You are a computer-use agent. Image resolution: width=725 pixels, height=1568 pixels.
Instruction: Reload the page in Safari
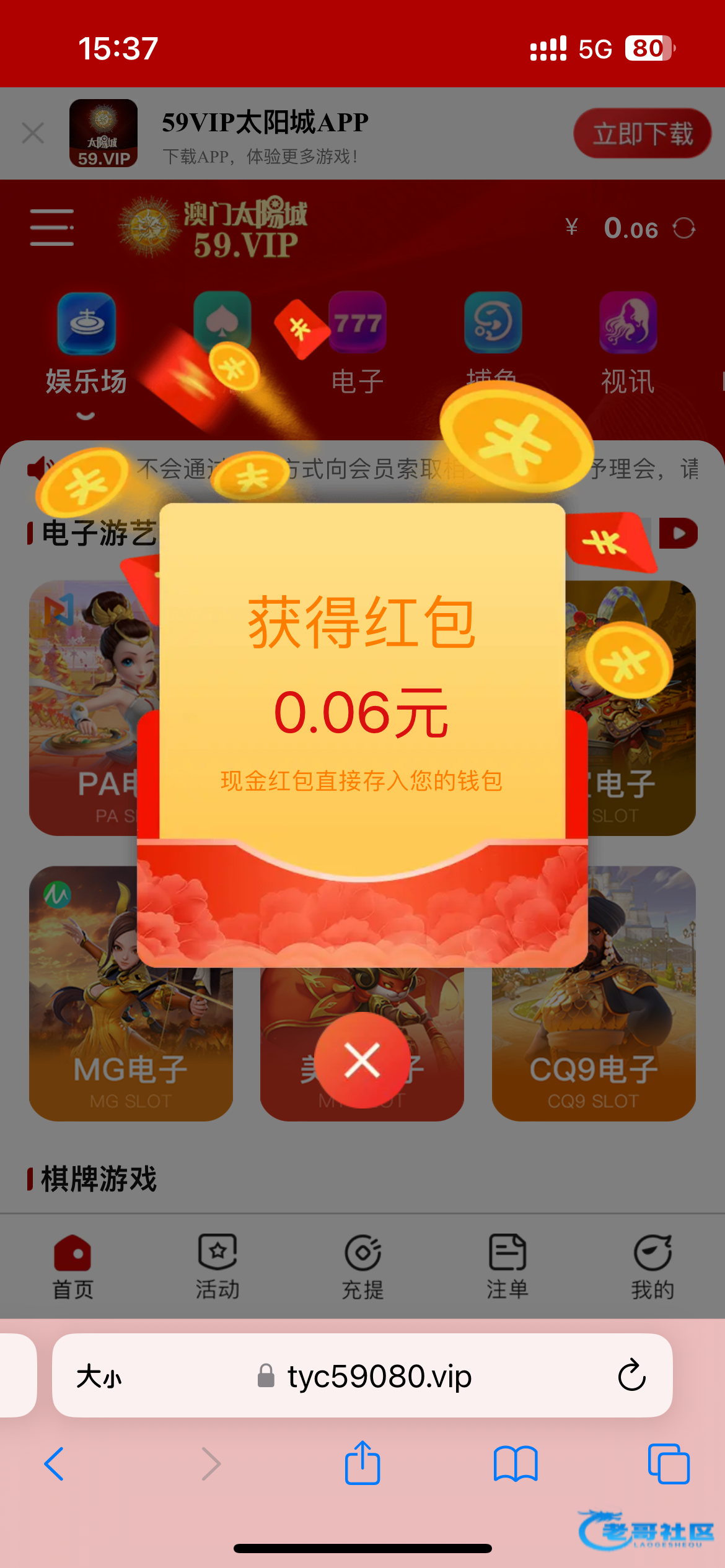point(631,1375)
